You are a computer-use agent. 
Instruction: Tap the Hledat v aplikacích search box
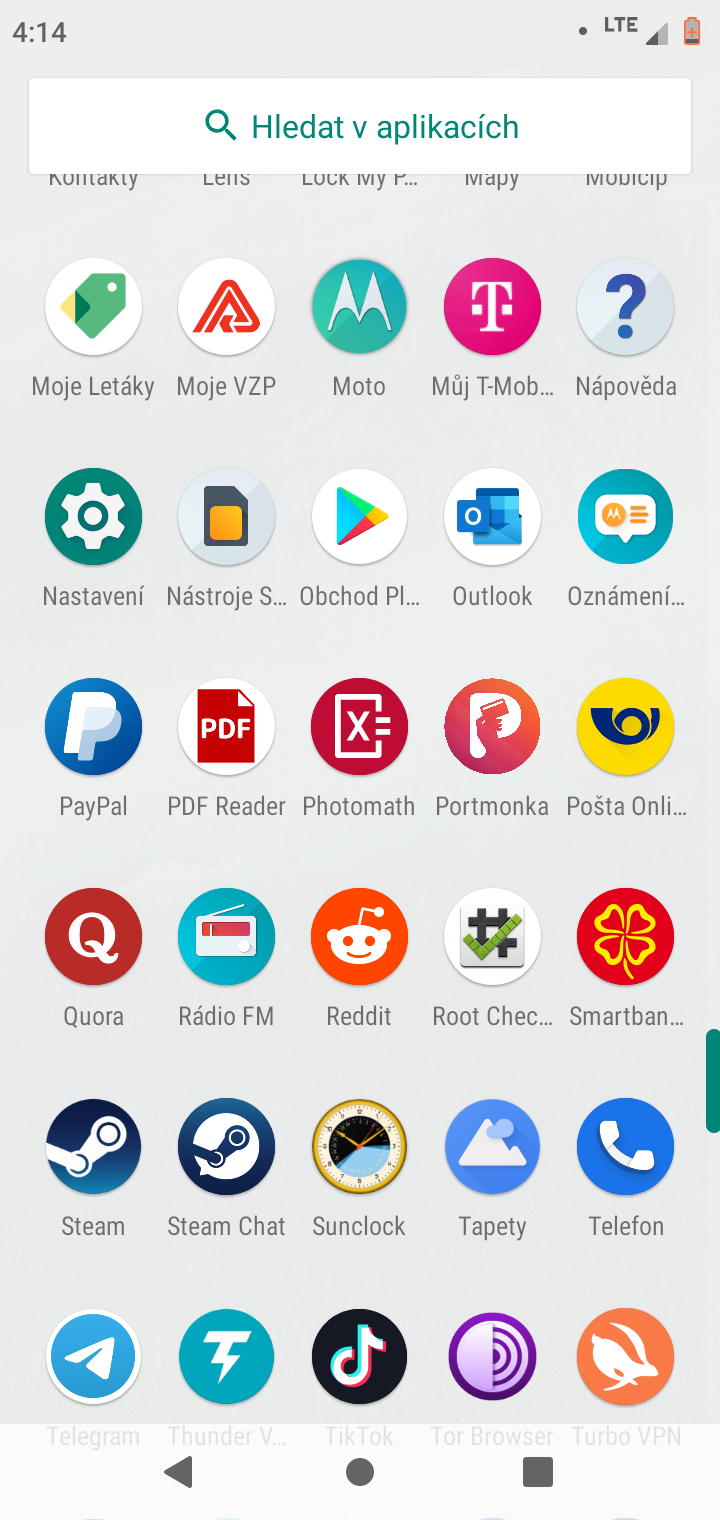[360, 126]
